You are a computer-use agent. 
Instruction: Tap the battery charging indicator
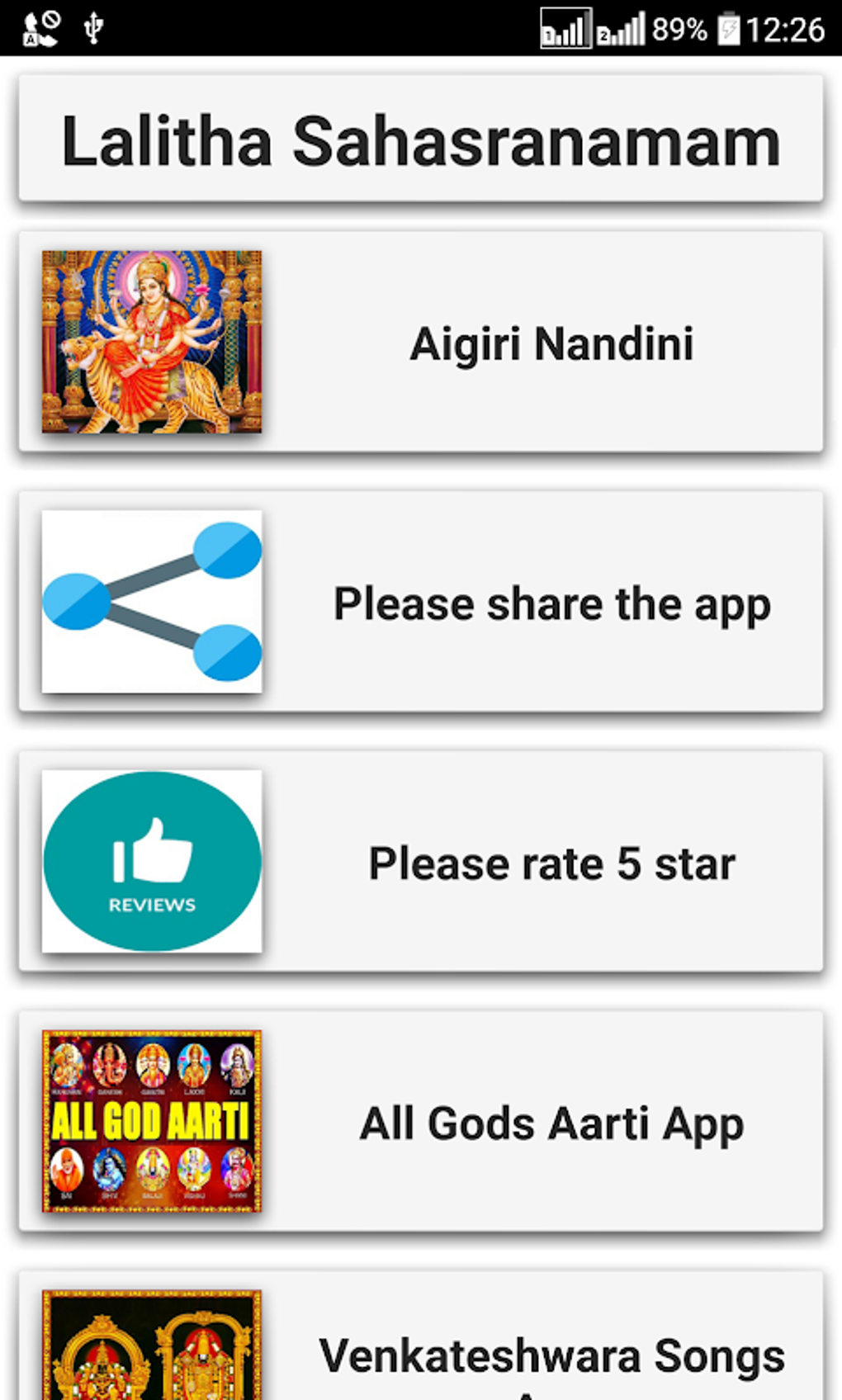[x=730, y=26]
